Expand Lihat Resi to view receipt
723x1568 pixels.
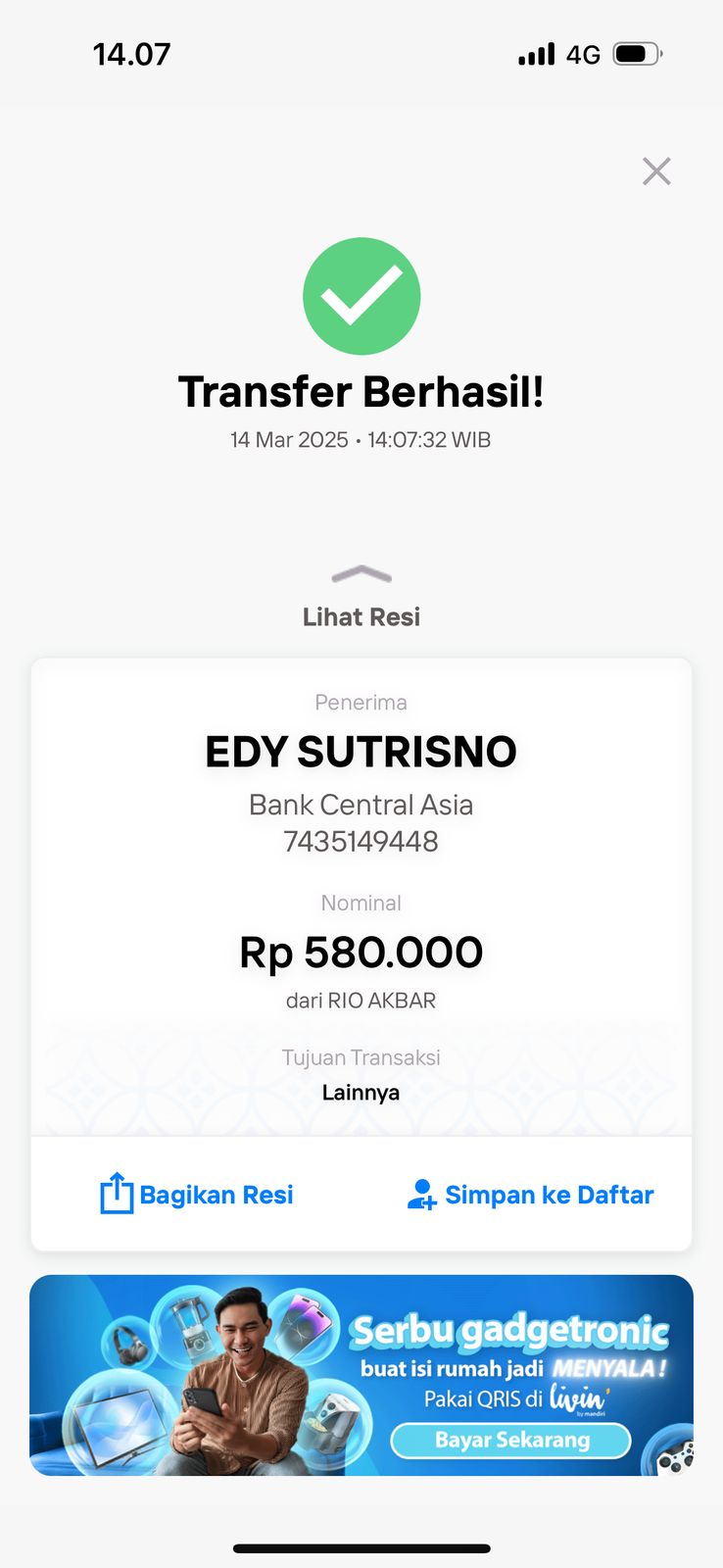361,598
